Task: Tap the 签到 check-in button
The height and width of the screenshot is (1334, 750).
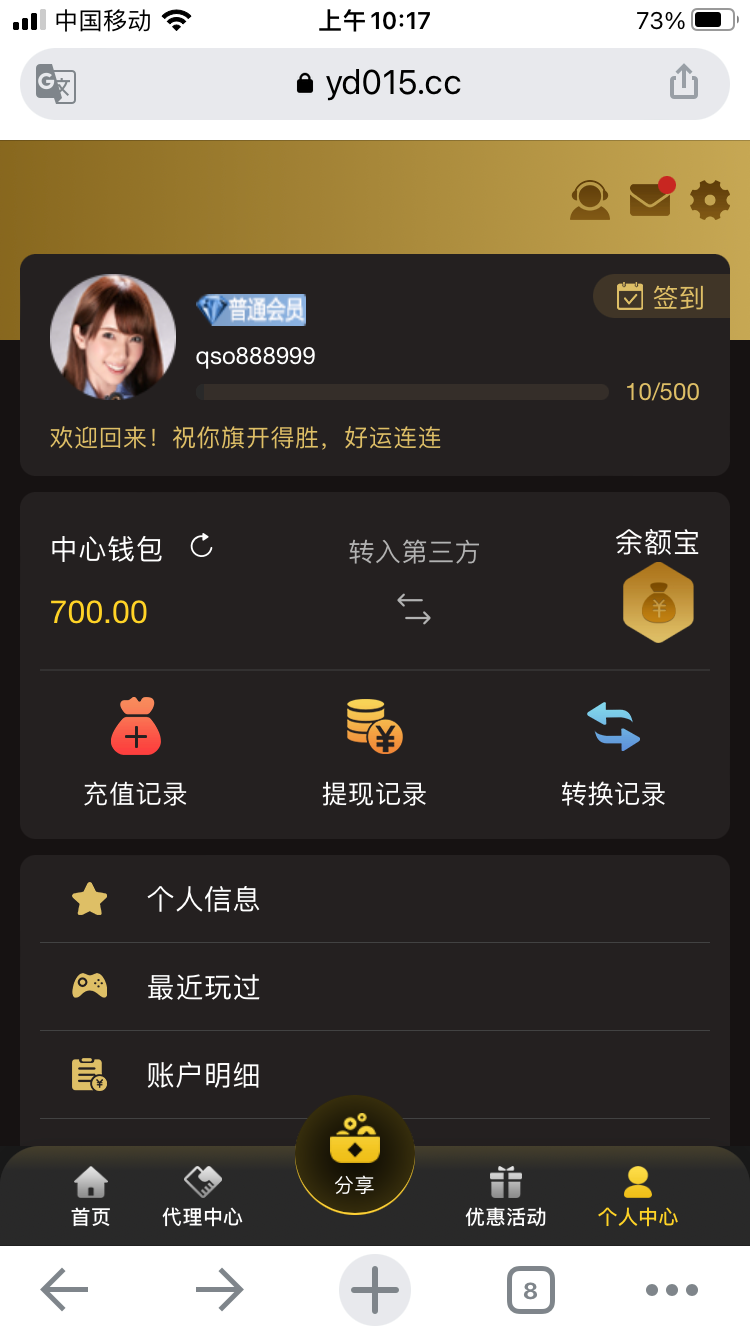Action: [661, 297]
